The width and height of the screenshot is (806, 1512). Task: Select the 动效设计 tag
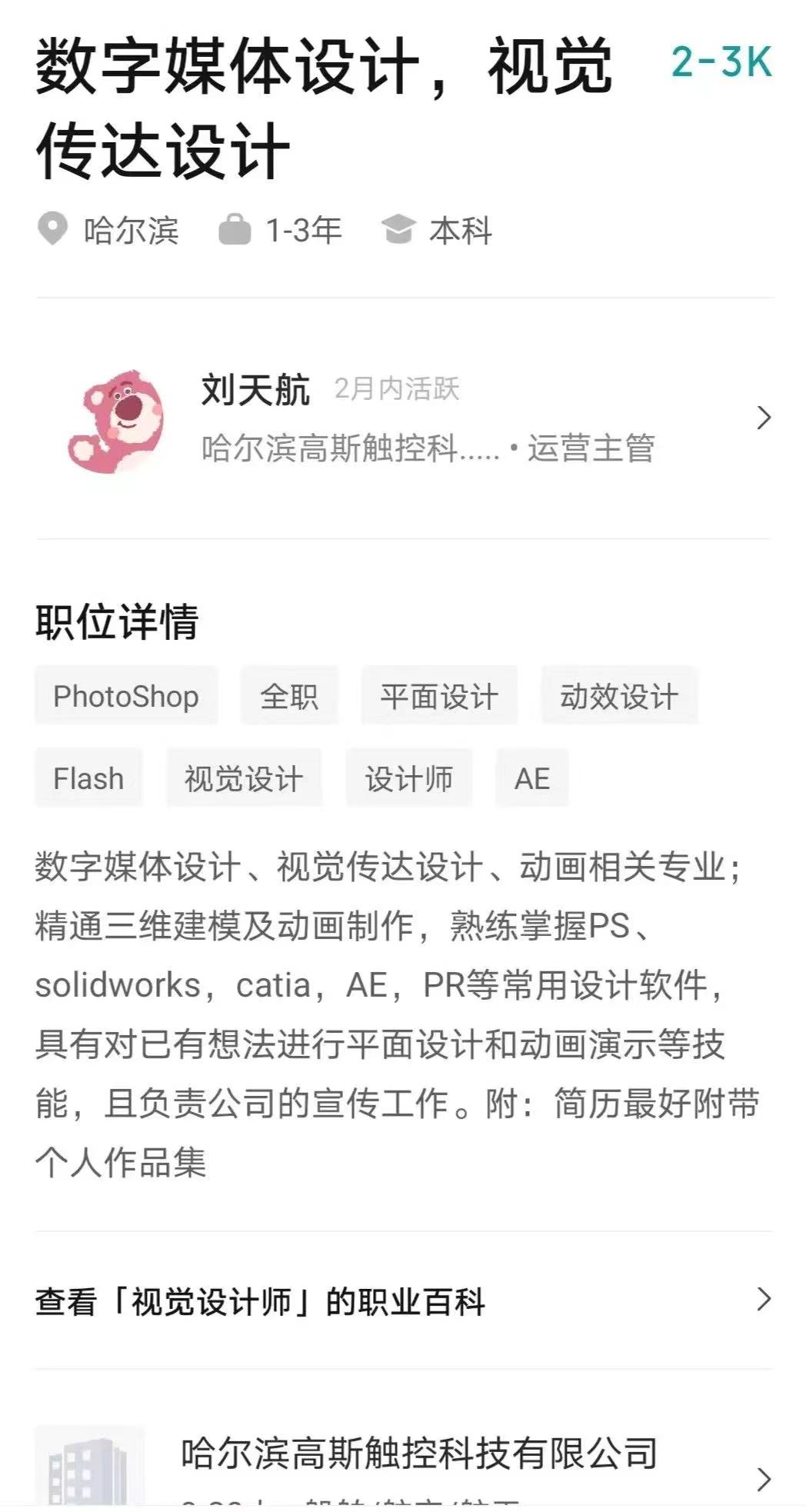pyautogui.click(x=619, y=697)
